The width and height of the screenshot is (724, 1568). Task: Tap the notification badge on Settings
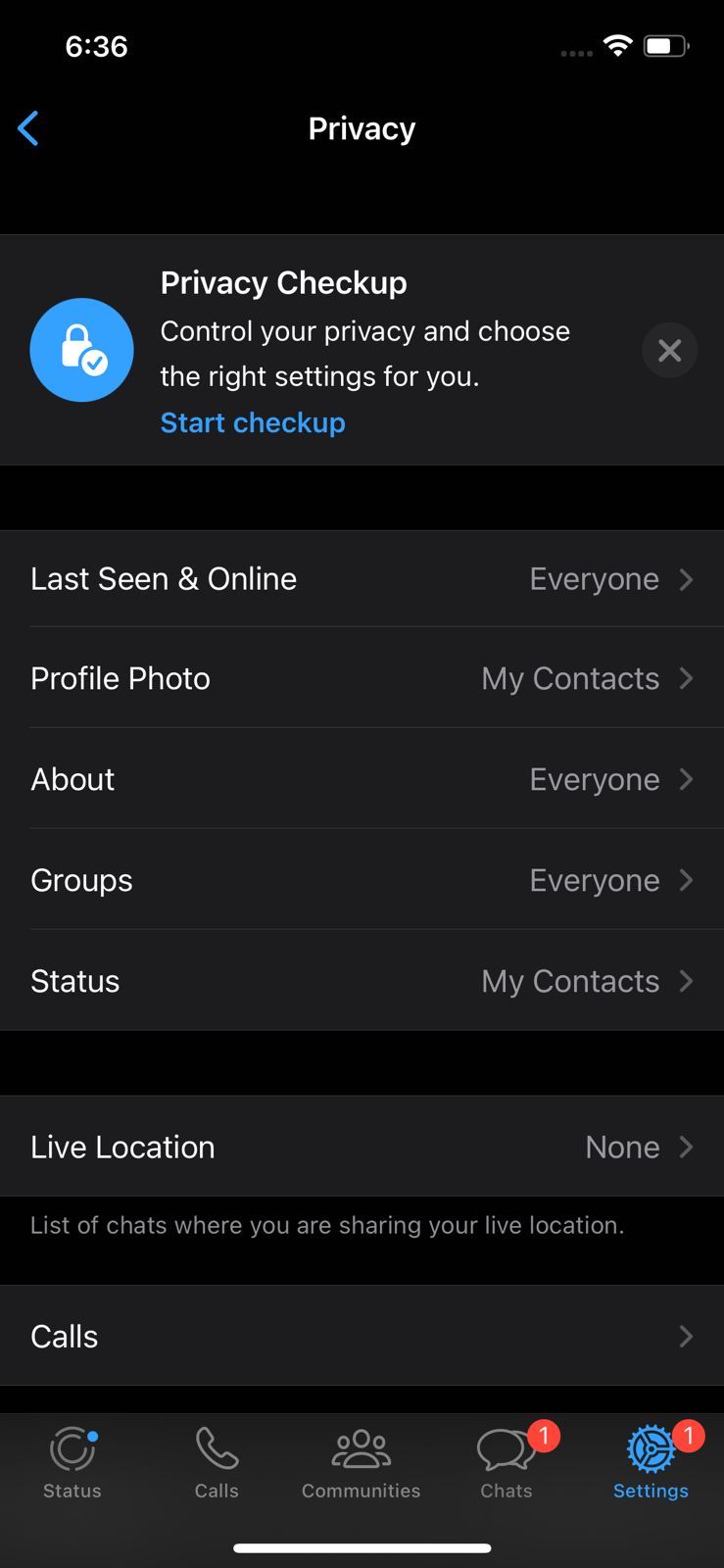pos(688,1435)
